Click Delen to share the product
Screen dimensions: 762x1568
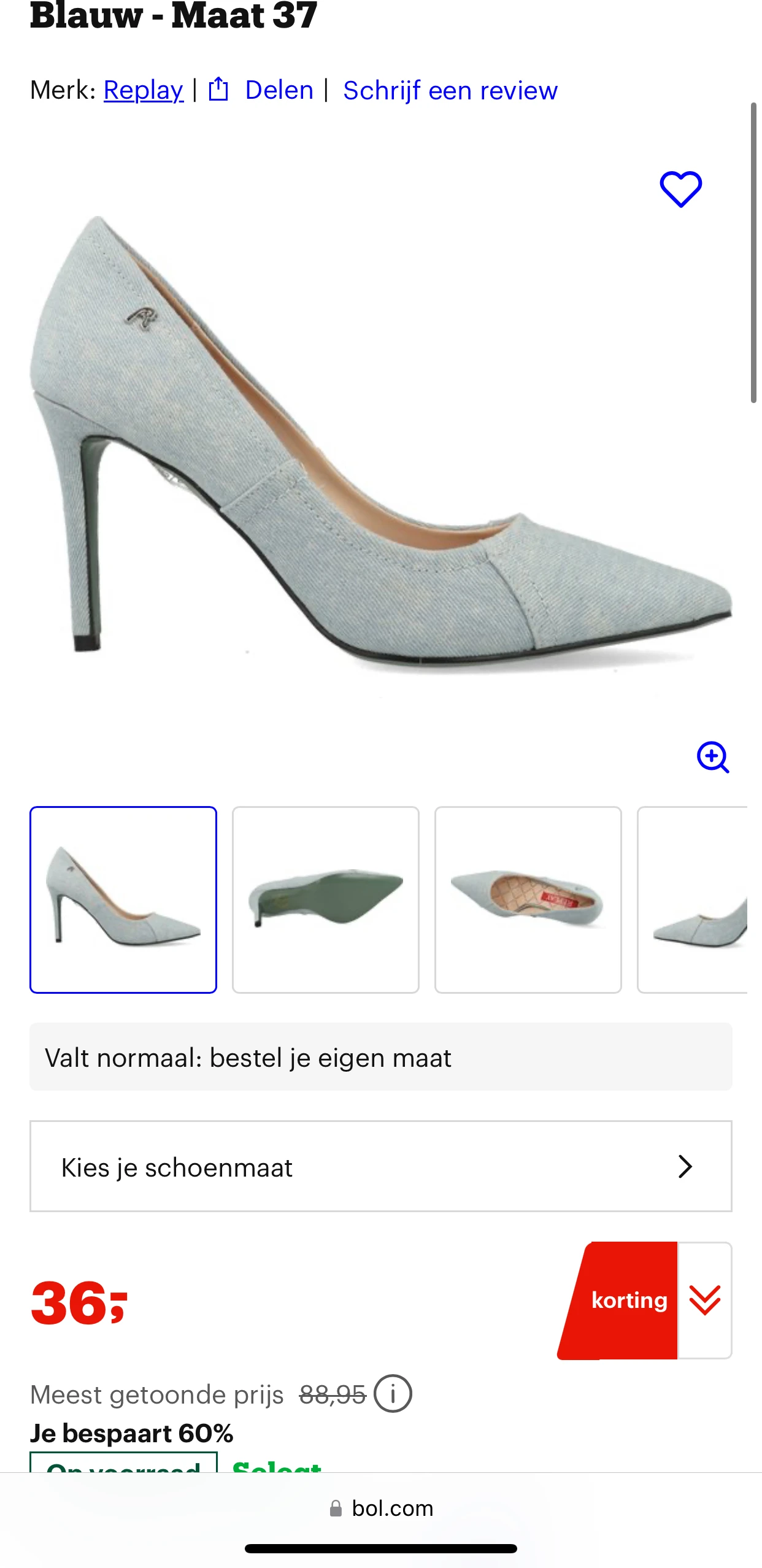pyautogui.click(x=279, y=90)
